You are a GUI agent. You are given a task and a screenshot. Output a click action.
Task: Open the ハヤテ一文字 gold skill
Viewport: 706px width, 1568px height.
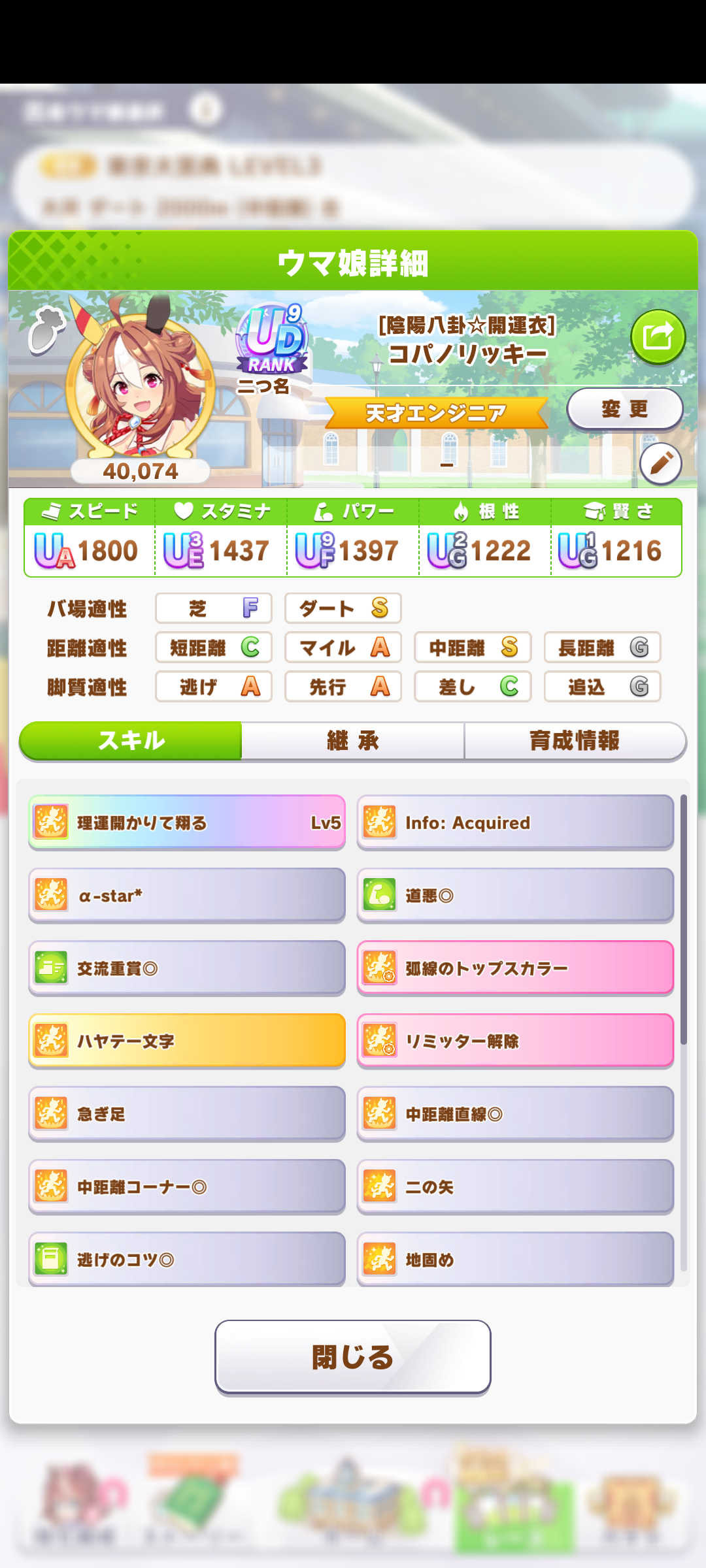pyautogui.click(x=187, y=1041)
